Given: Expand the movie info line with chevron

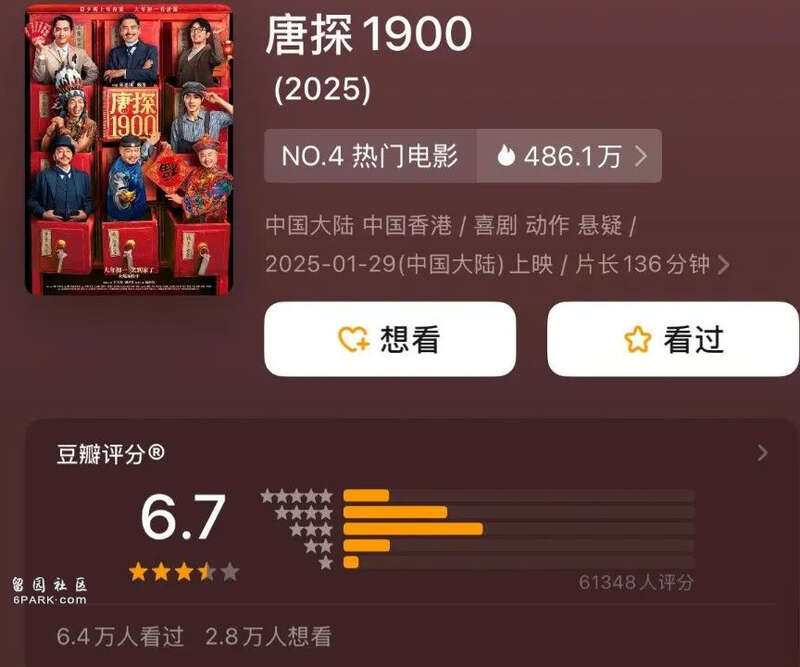Looking at the screenshot, I should pyautogui.click(x=723, y=265).
